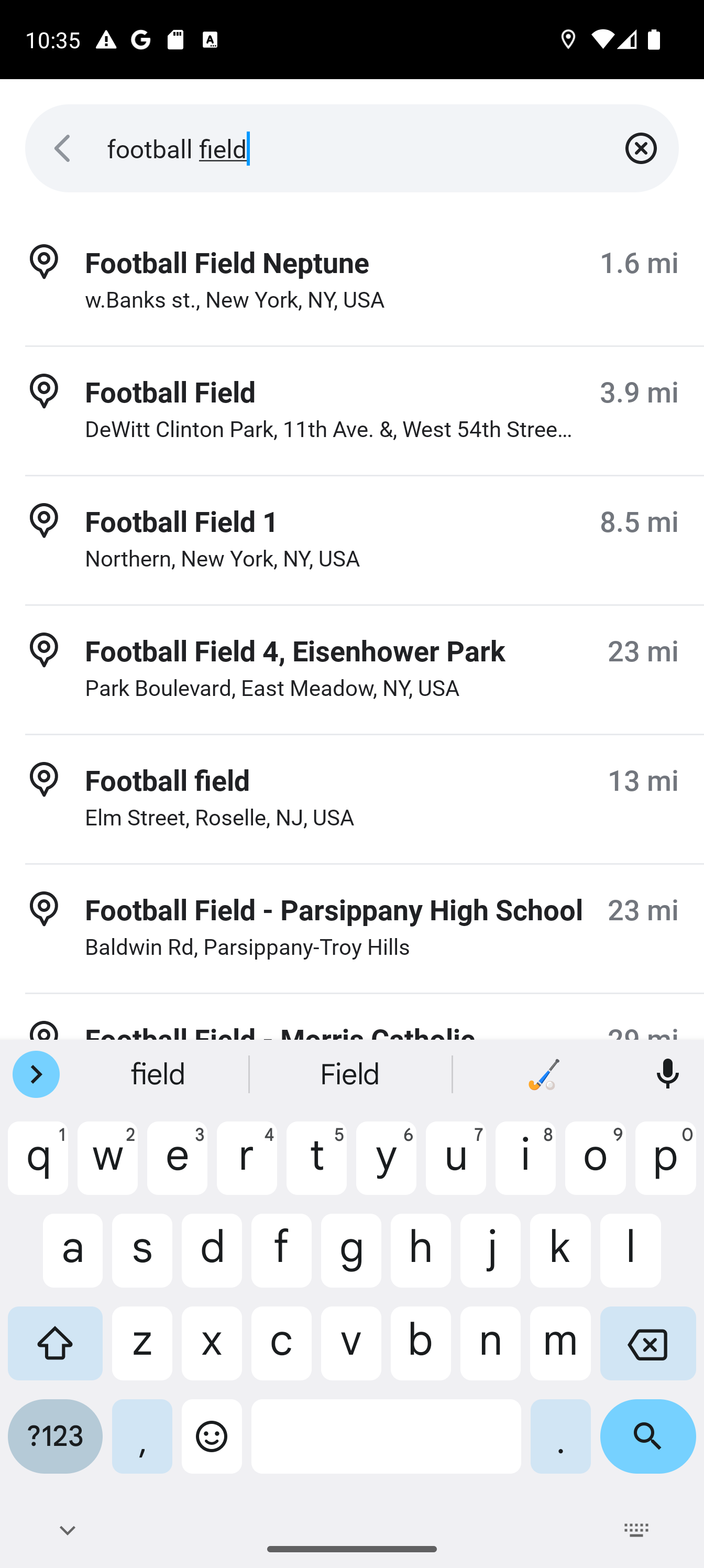Clear the search text
704x1568 pixels.
(641, 148)
